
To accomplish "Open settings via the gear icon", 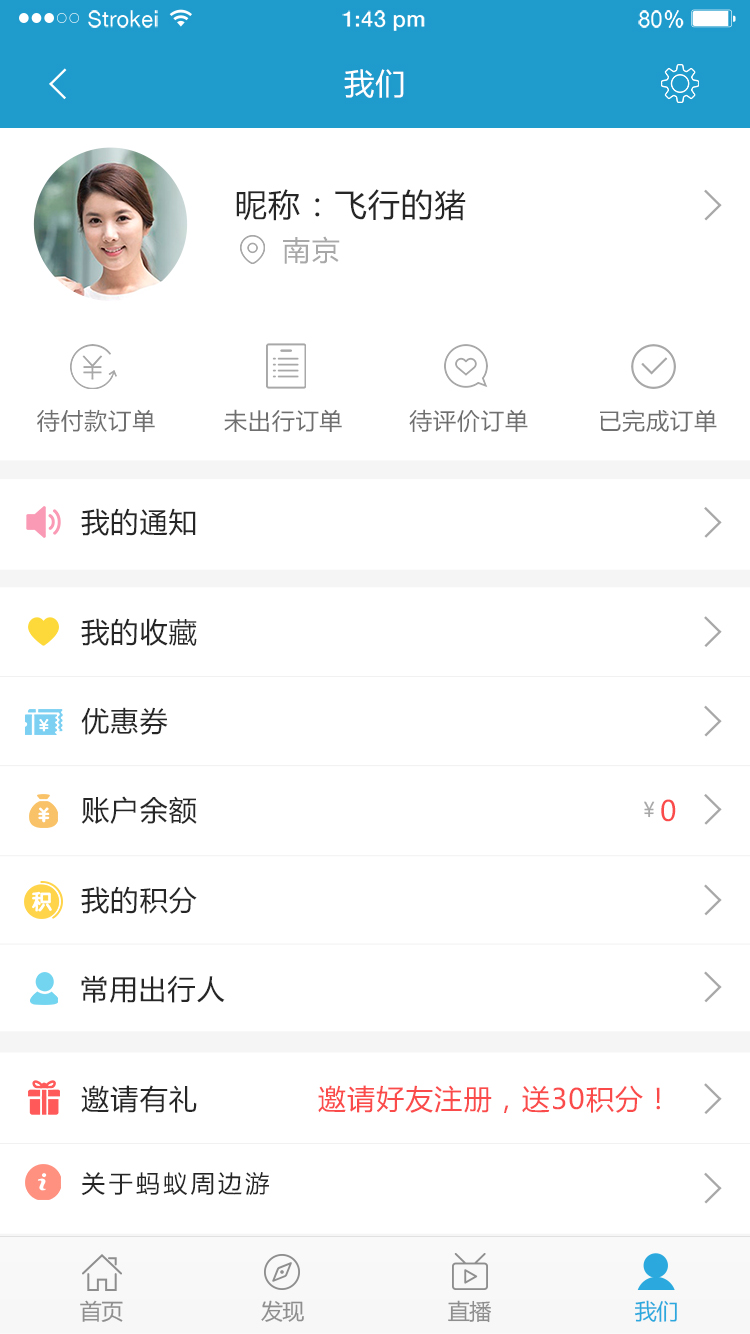I will coord(680,84).
